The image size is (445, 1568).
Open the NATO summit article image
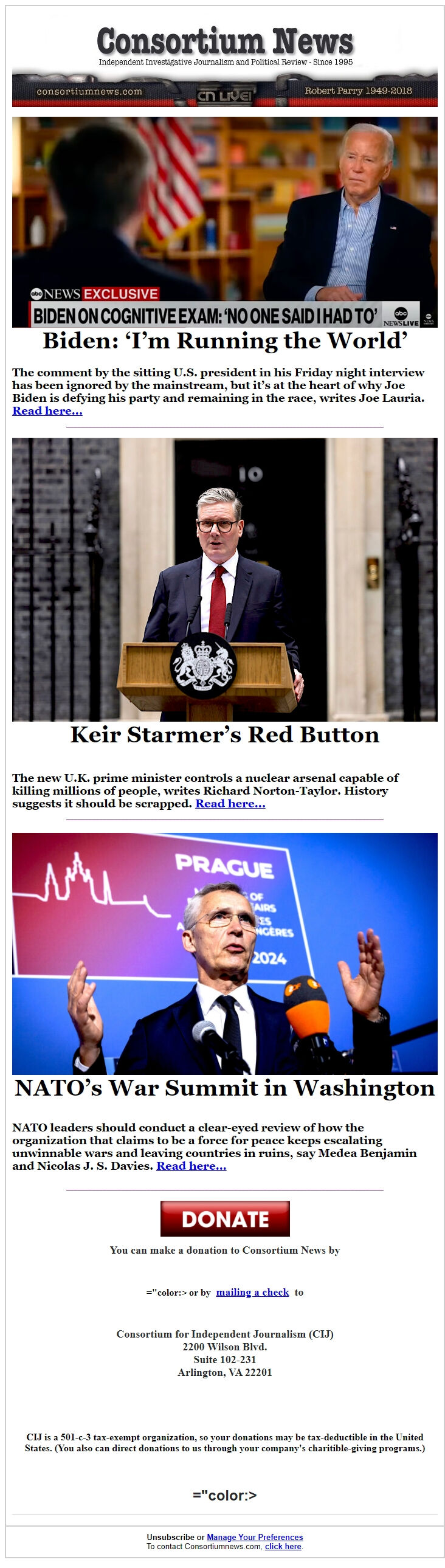(x=225, y=953)
